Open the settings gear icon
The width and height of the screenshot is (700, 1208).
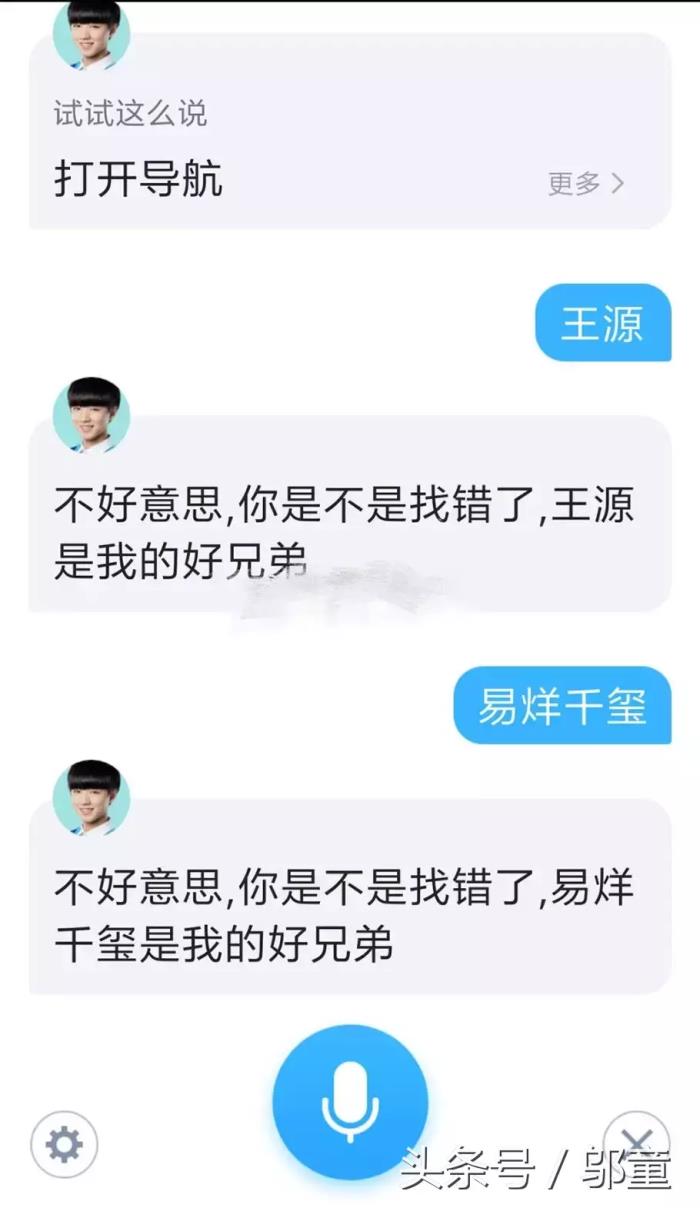click(65, 1143)
